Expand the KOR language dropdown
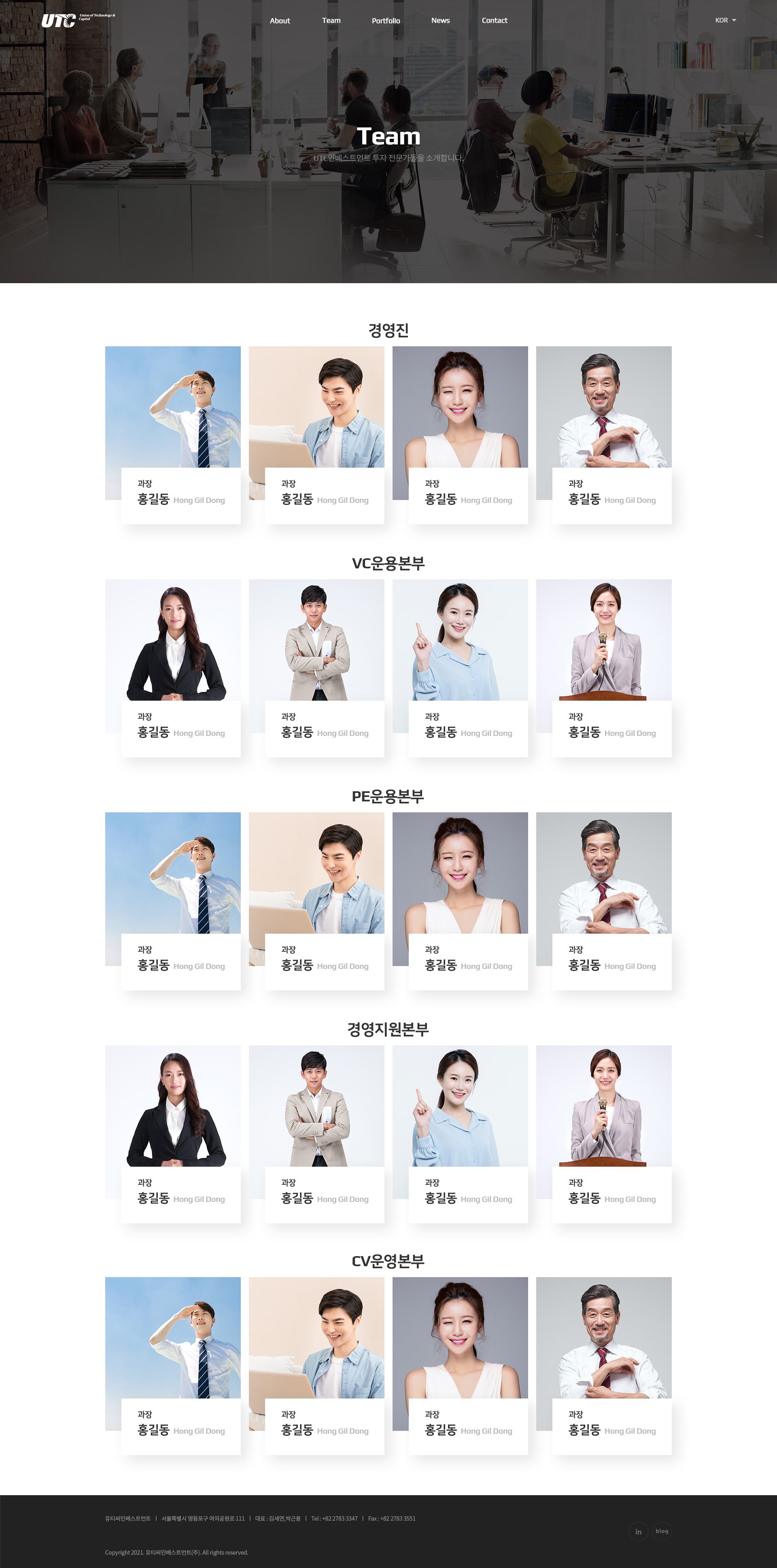This screenshot has height=1568, width=777. click(725, 21)
